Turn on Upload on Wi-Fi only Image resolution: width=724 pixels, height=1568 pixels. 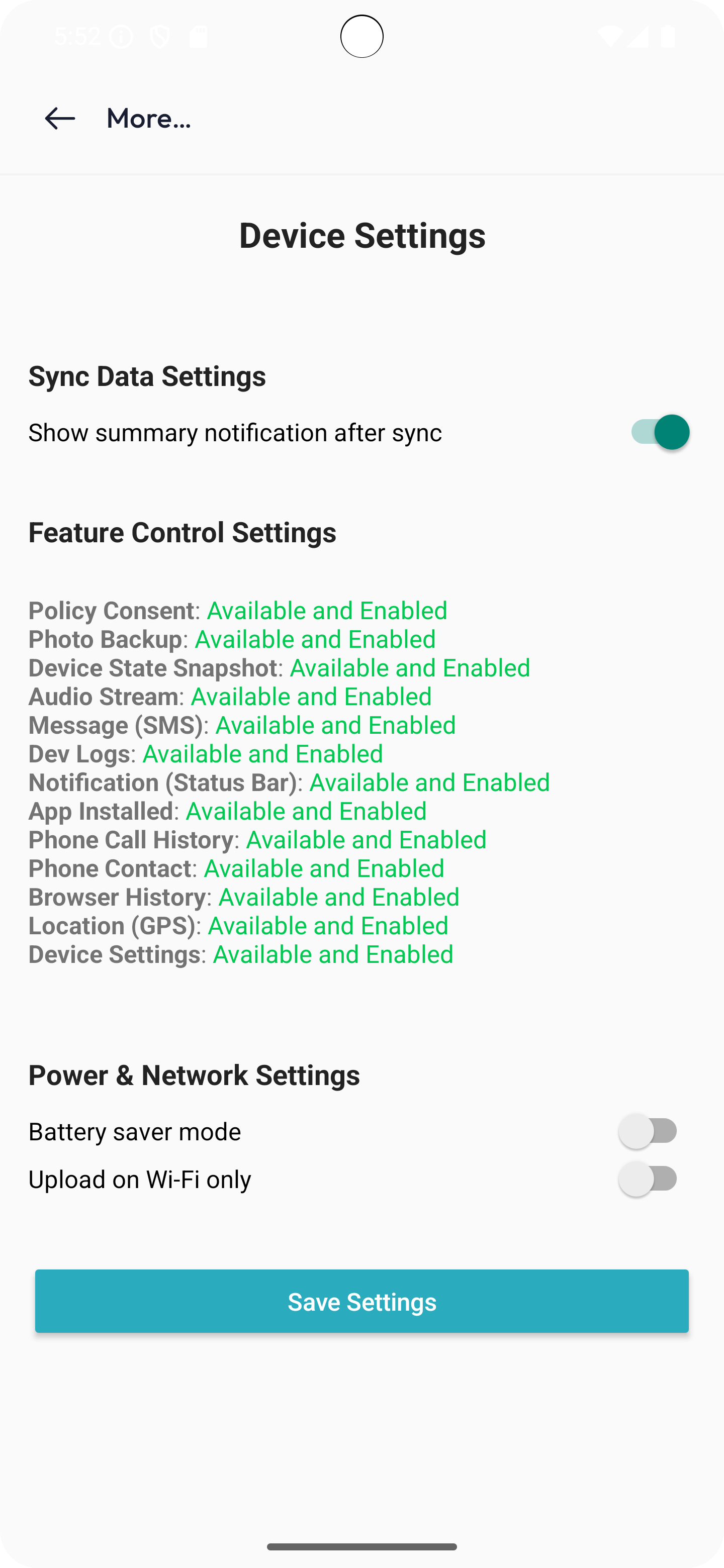(648, 1179)
